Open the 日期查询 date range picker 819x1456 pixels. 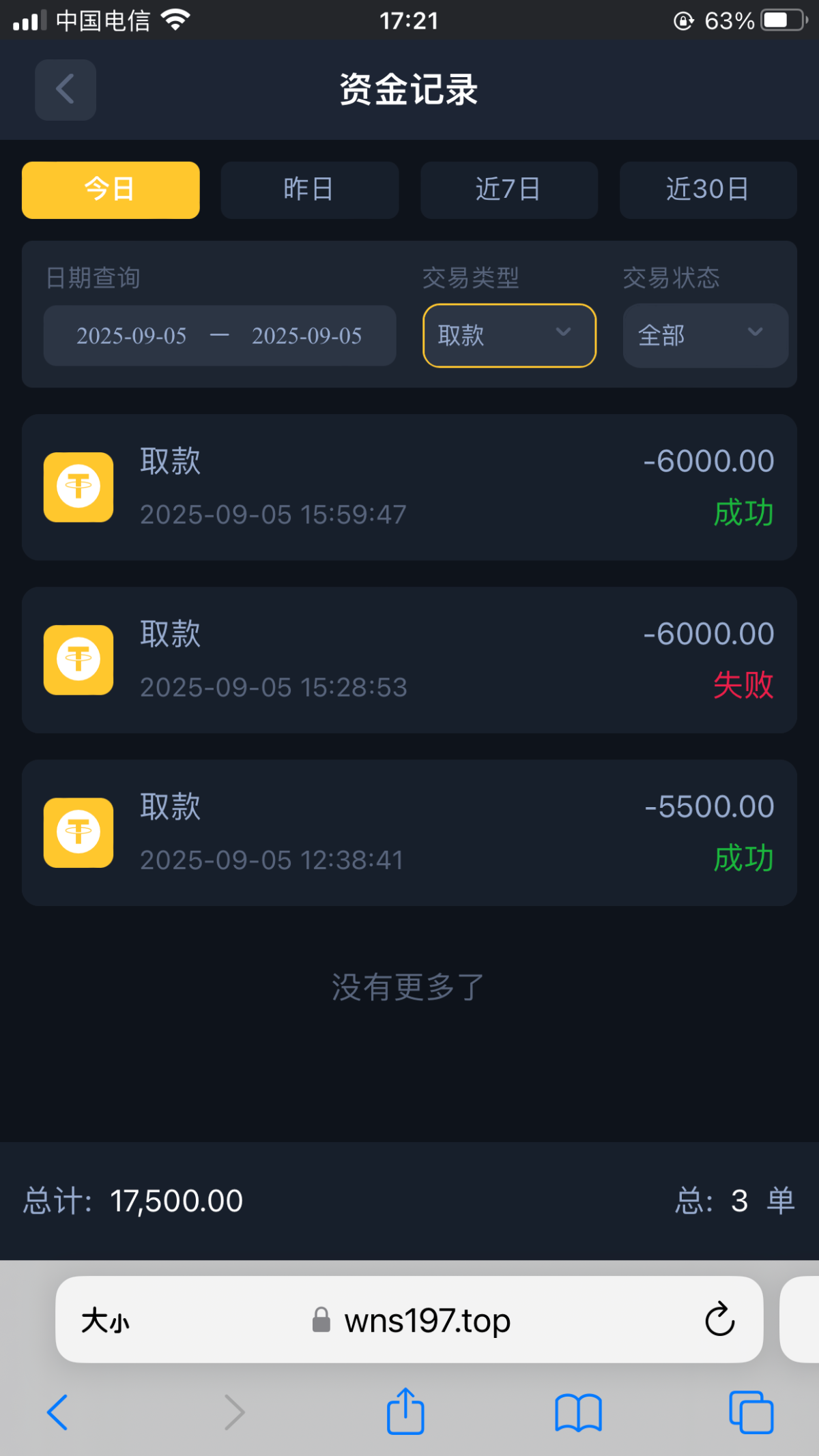(x=219, y=336)
